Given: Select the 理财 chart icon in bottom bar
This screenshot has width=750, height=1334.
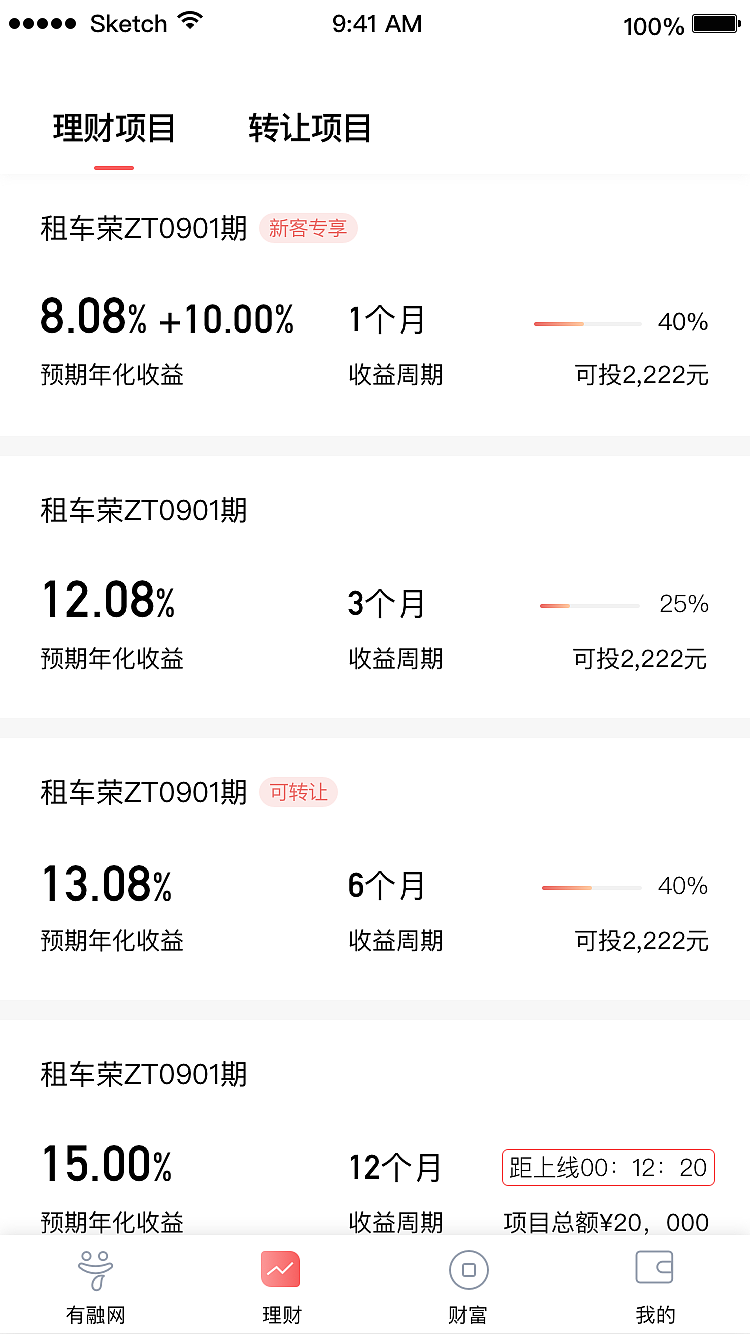Looking at the screenshot, I should [x=280, y=1268].
